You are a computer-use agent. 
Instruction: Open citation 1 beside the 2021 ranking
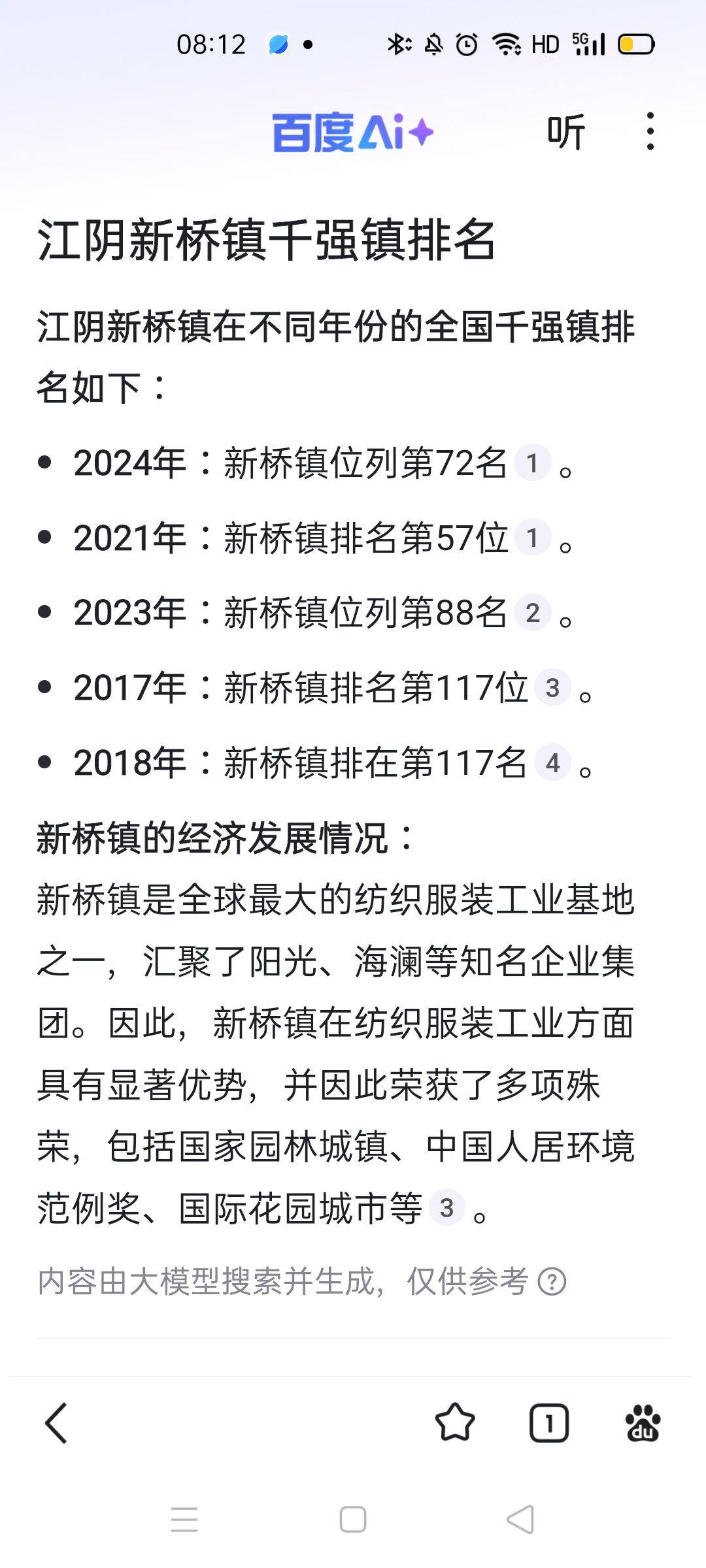coord(533,537)
